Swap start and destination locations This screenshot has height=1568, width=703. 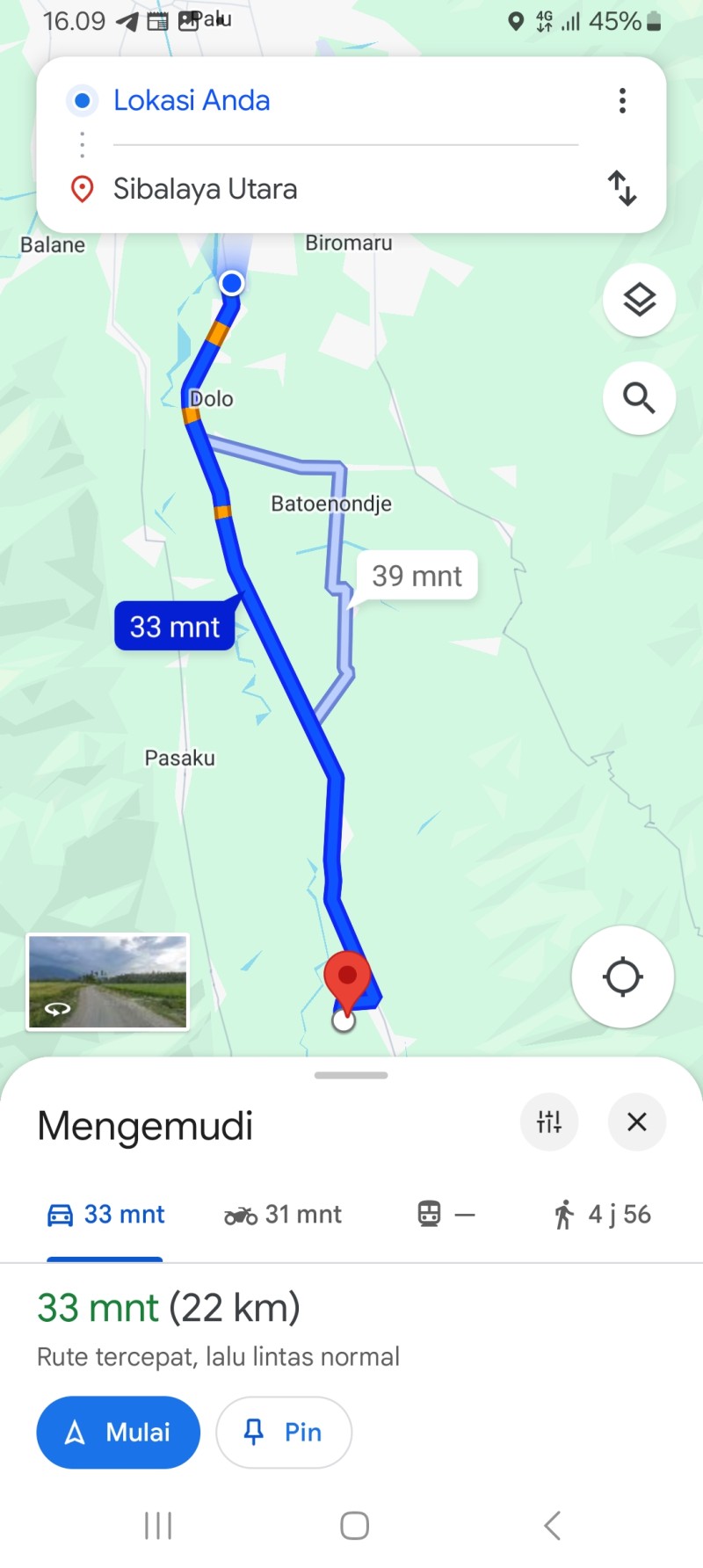pyautogui.click(x=622, y=188)
